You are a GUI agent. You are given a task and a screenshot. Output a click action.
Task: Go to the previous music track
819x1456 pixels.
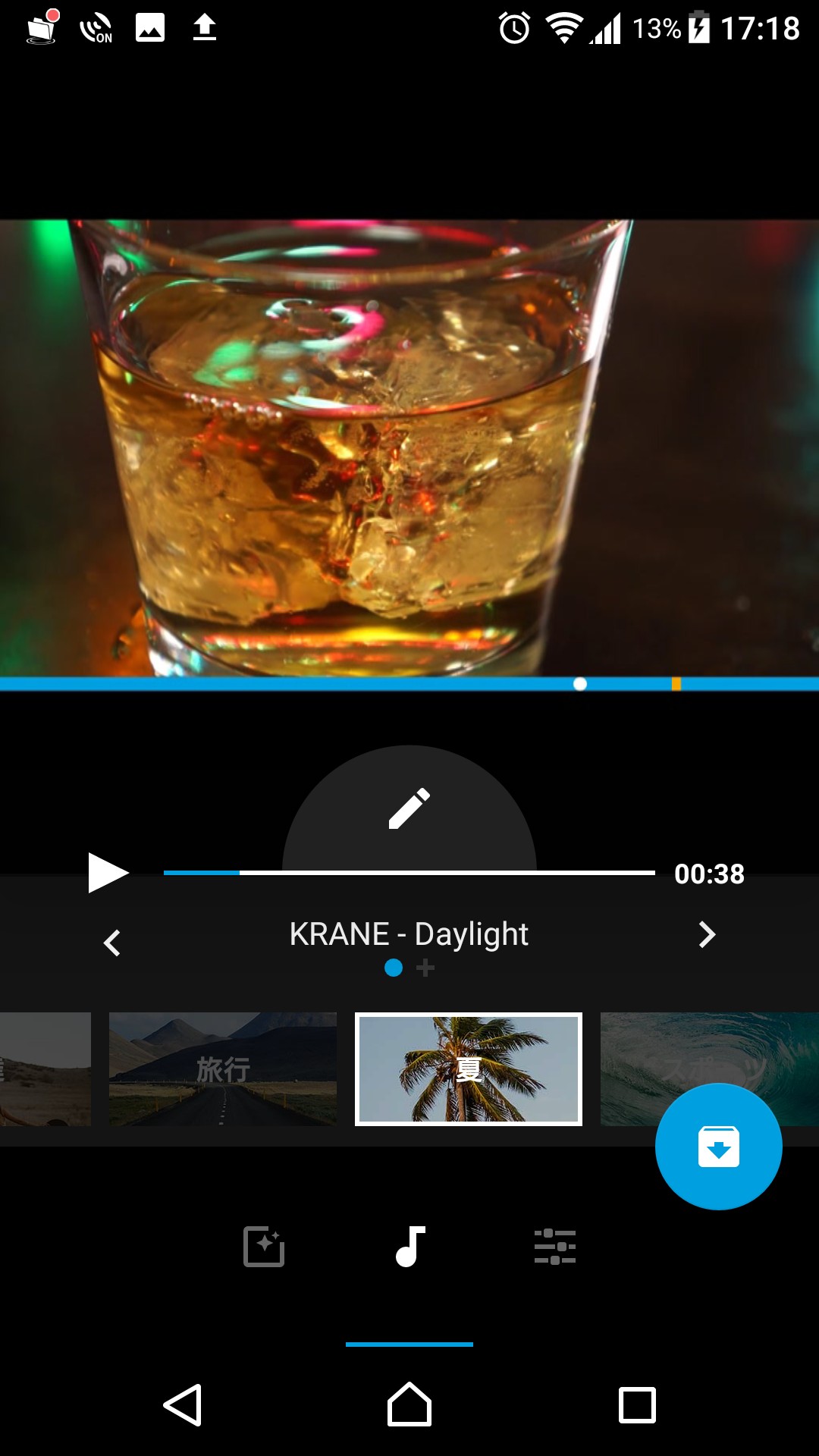click(x=112, y=943)
